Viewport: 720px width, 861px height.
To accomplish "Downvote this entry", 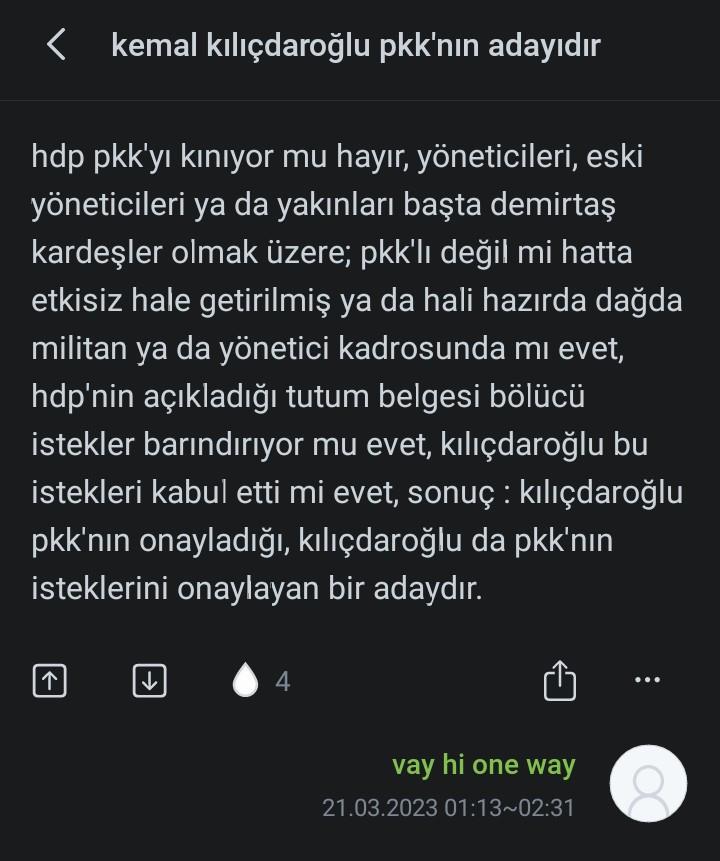I will point(149,681).
